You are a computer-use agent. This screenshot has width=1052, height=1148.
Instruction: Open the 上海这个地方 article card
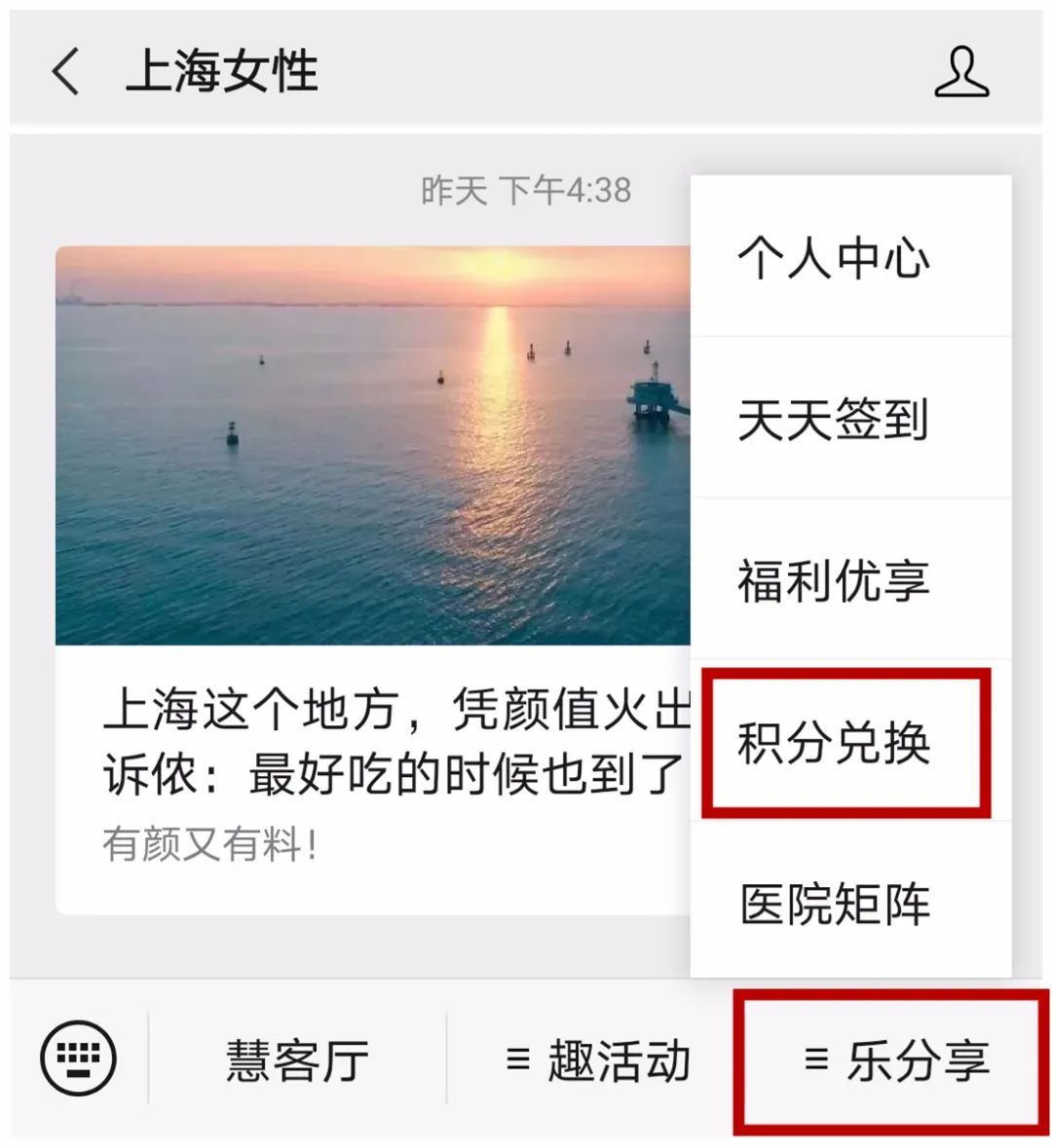click(x=372, y=579)
